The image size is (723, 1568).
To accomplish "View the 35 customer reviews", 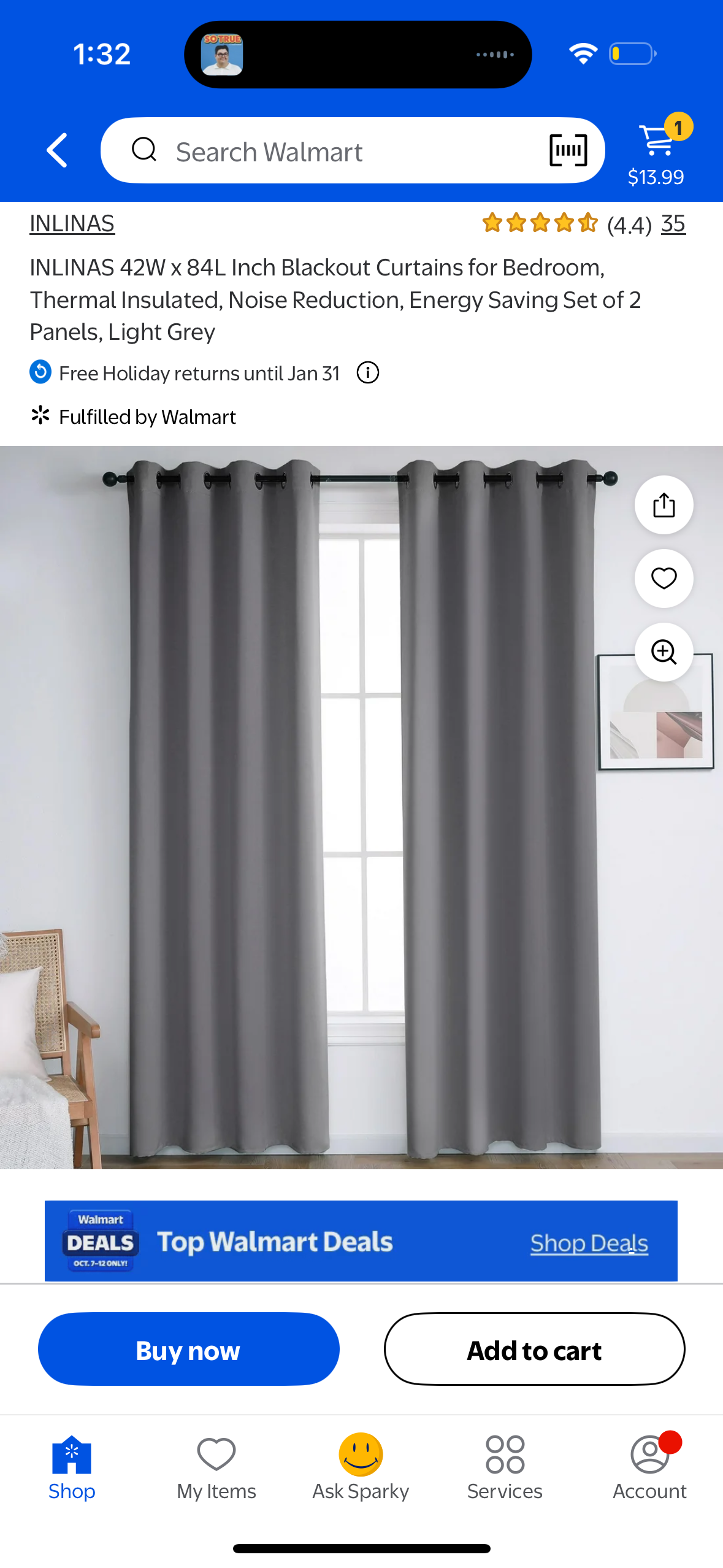I will 673,224.
